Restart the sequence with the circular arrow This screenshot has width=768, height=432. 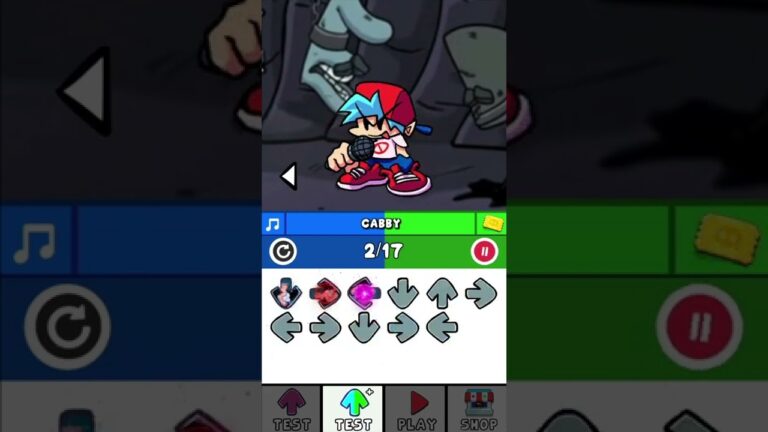[x=283, y=252]
